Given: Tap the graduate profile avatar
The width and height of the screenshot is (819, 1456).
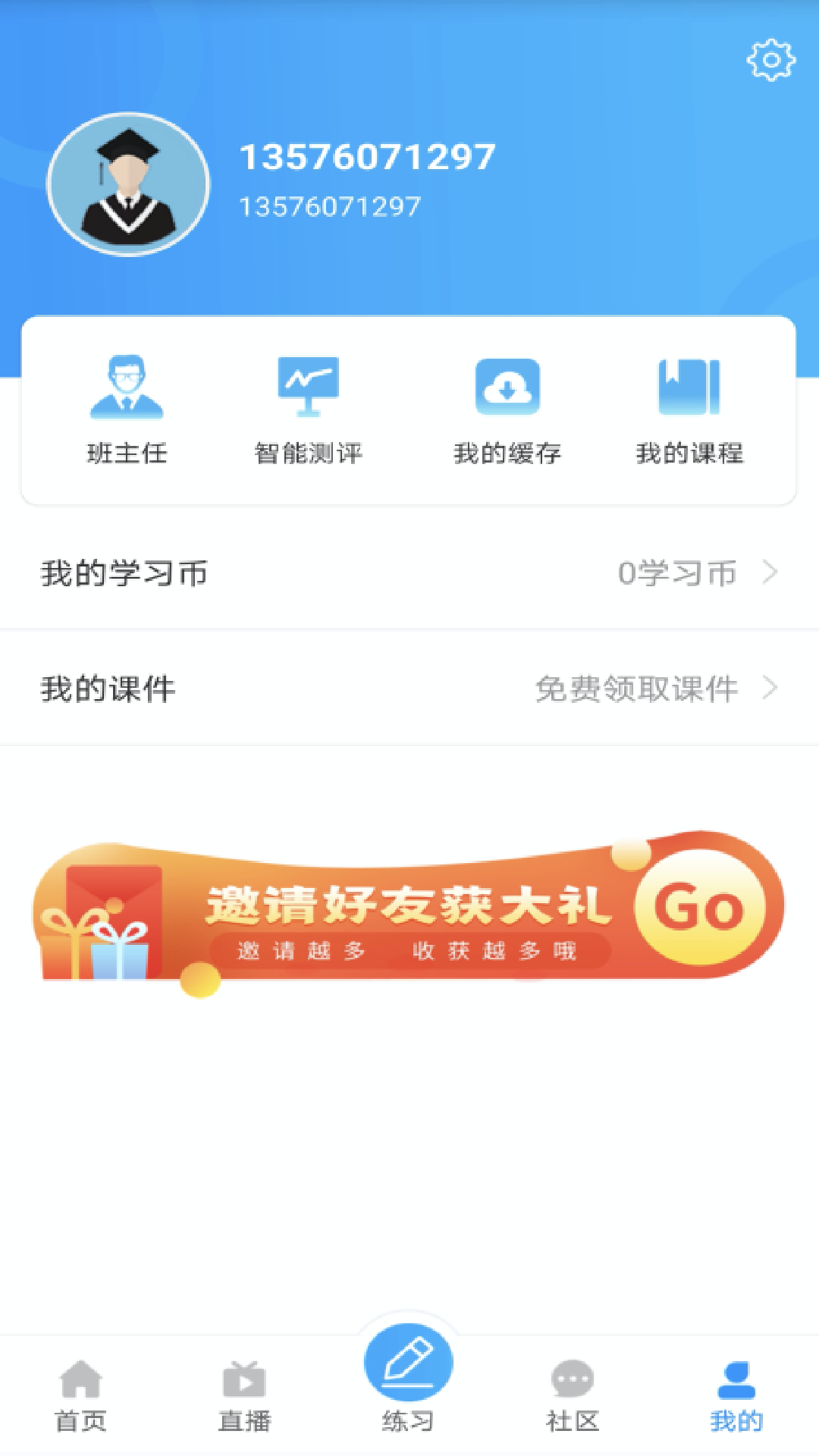Looking at the screenshot, I should (128, 184).
